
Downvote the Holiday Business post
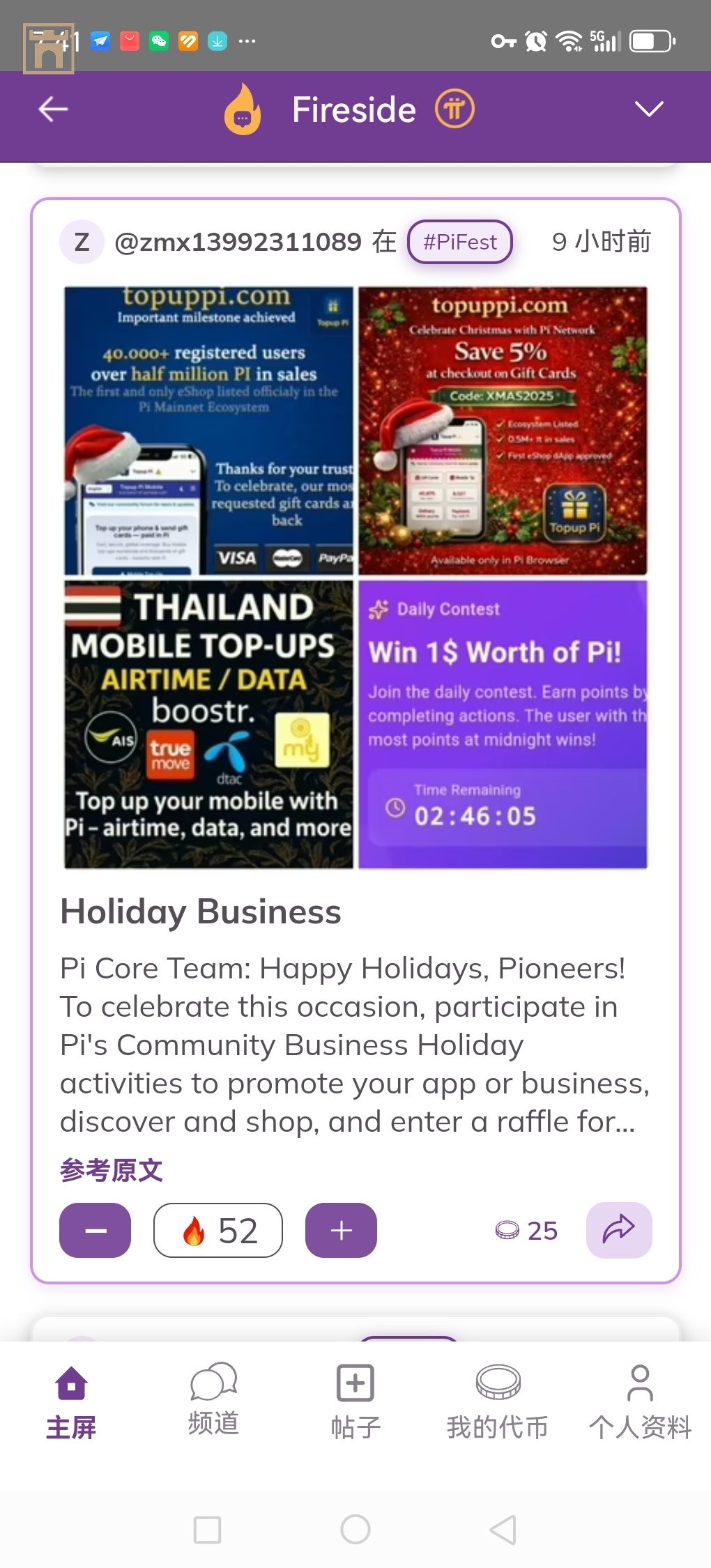(95, 1231)
